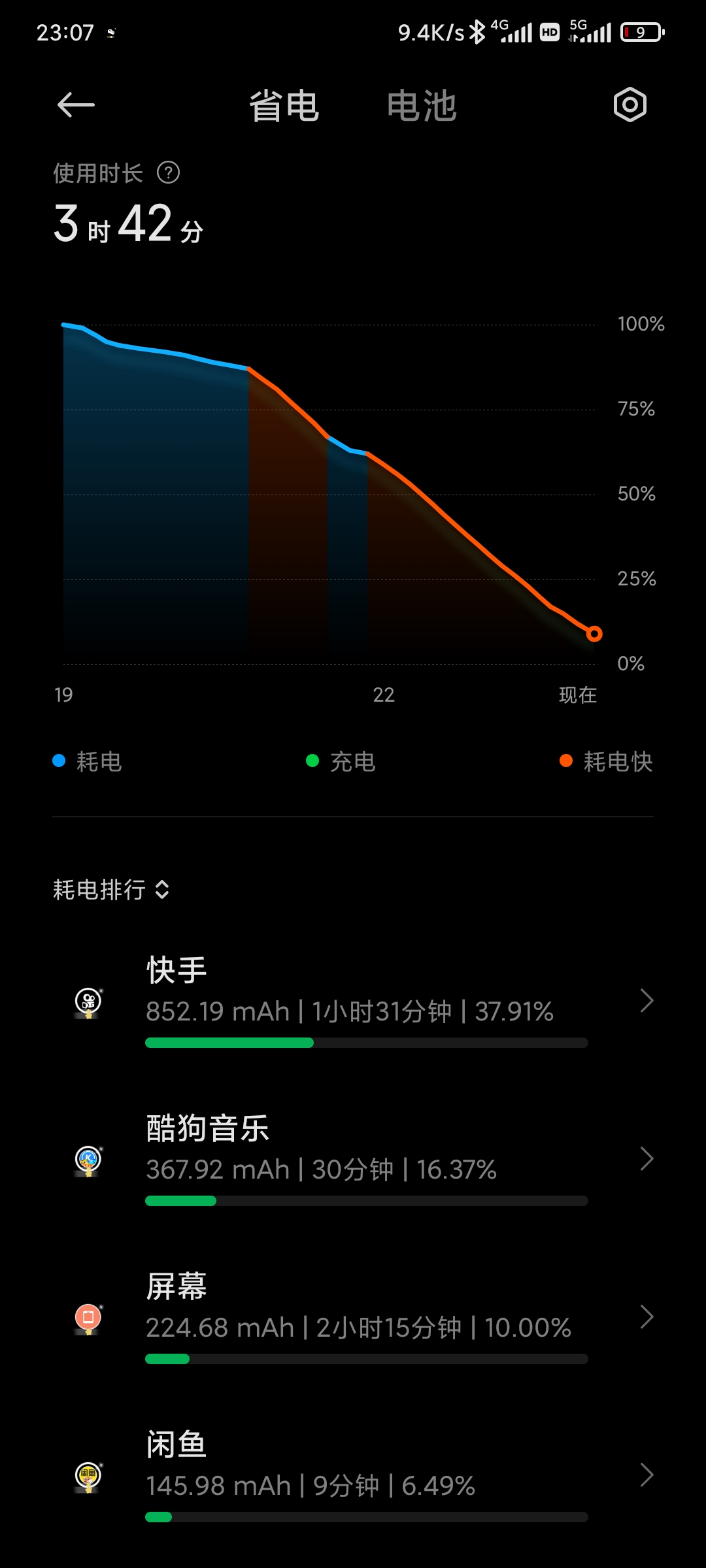The height and width of the screenshot is (1568, 706).
Task: Switch to the 电池 tab
Action: (422, 106)
